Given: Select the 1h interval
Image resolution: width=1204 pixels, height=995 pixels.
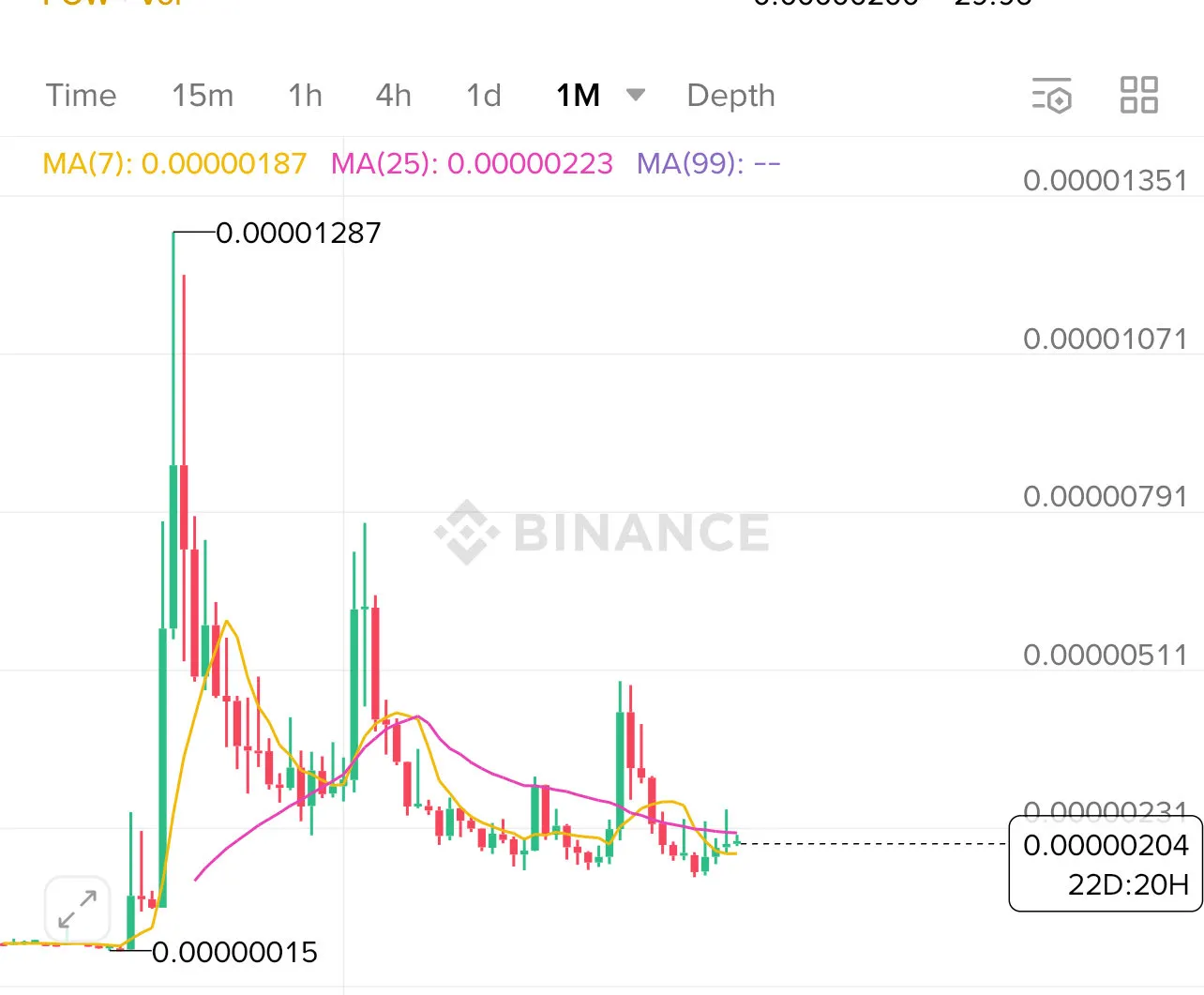Looking at the screenshot, I should click(x=305, y=95).
